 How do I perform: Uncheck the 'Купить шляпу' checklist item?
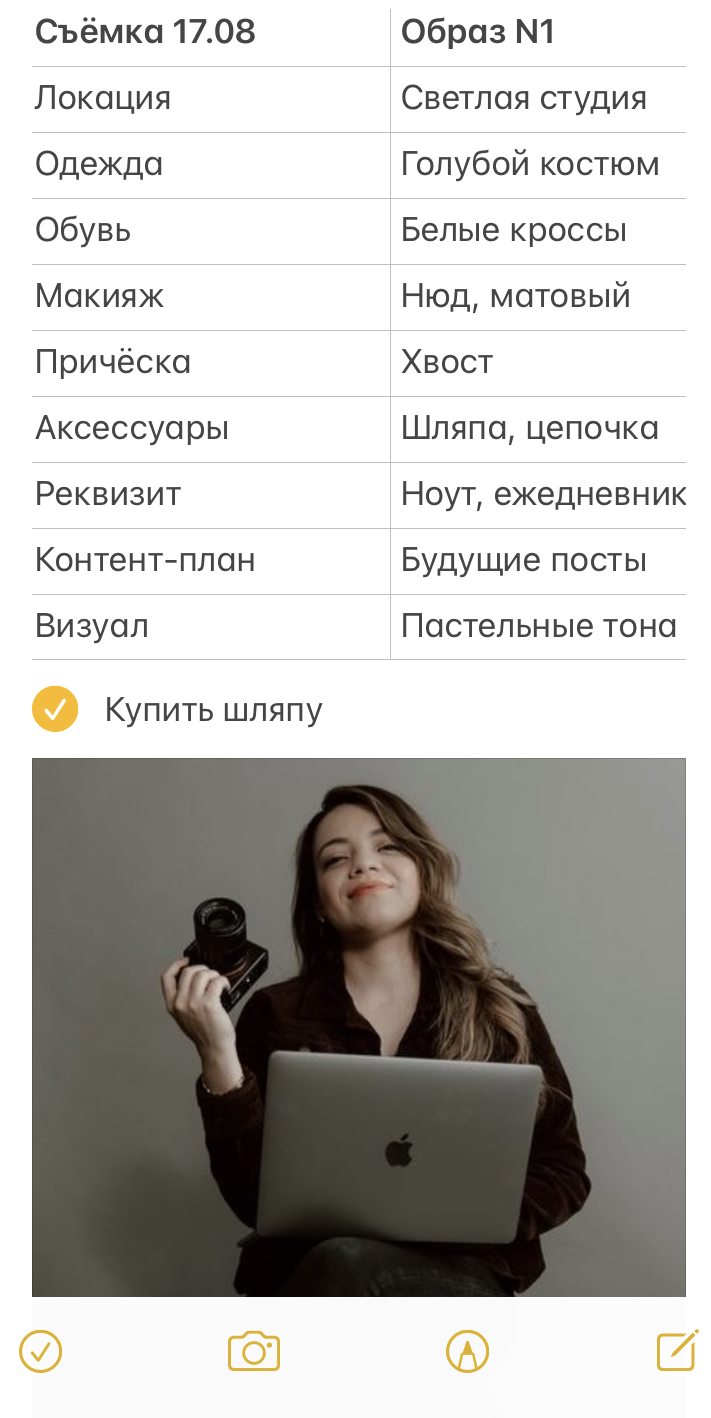[x=55, y=710]
